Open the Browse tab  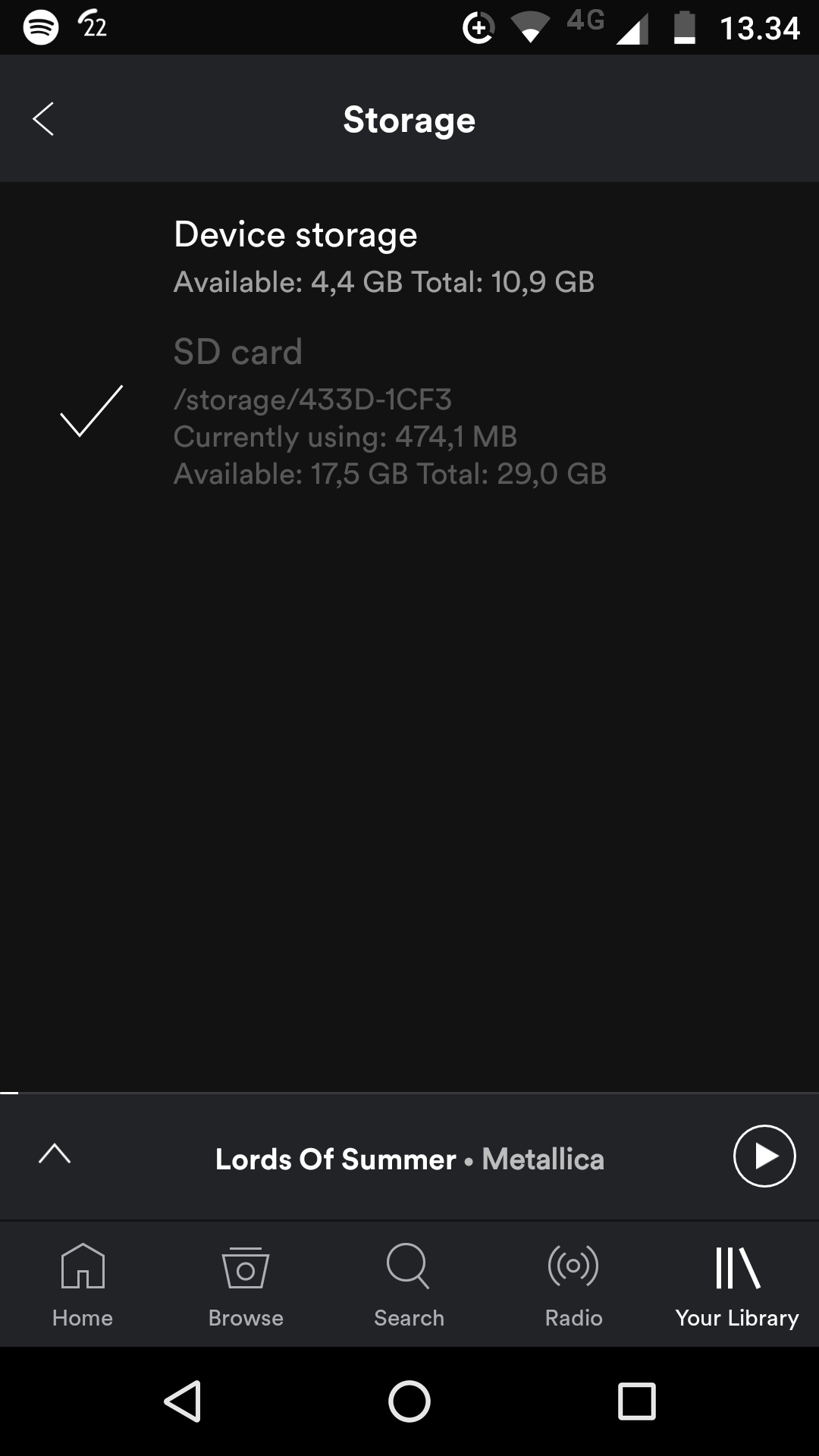(x=246, y=1285)
